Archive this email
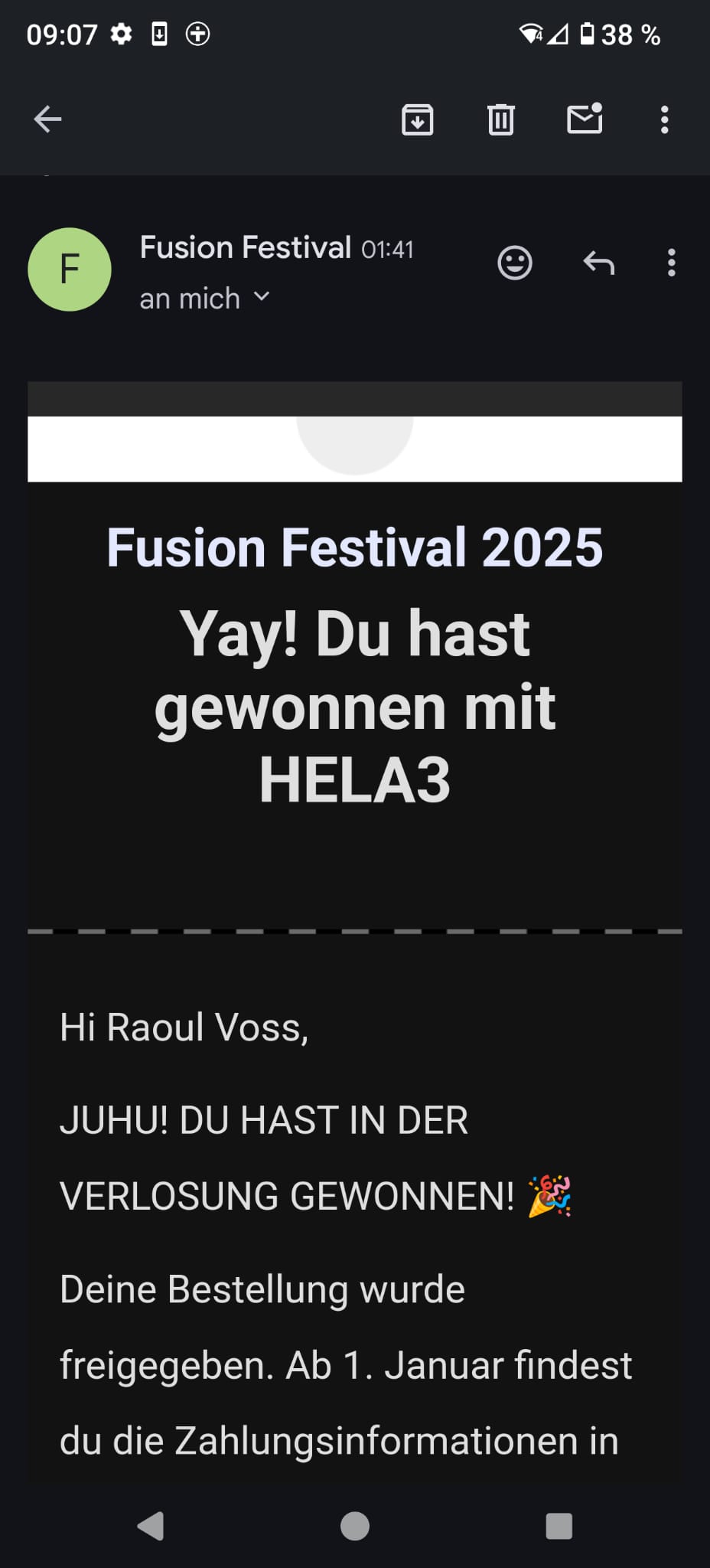This screenshot has width=710, height=1568. tap(418, 119)
